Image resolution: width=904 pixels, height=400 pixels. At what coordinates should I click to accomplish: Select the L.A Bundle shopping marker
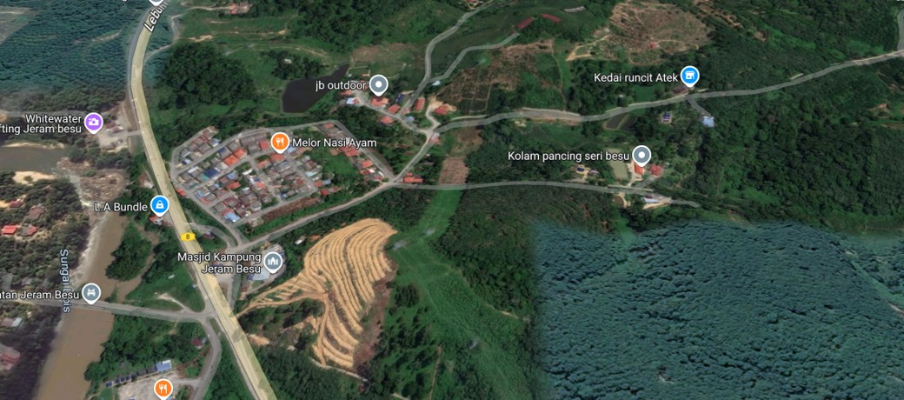pos(159,206)
